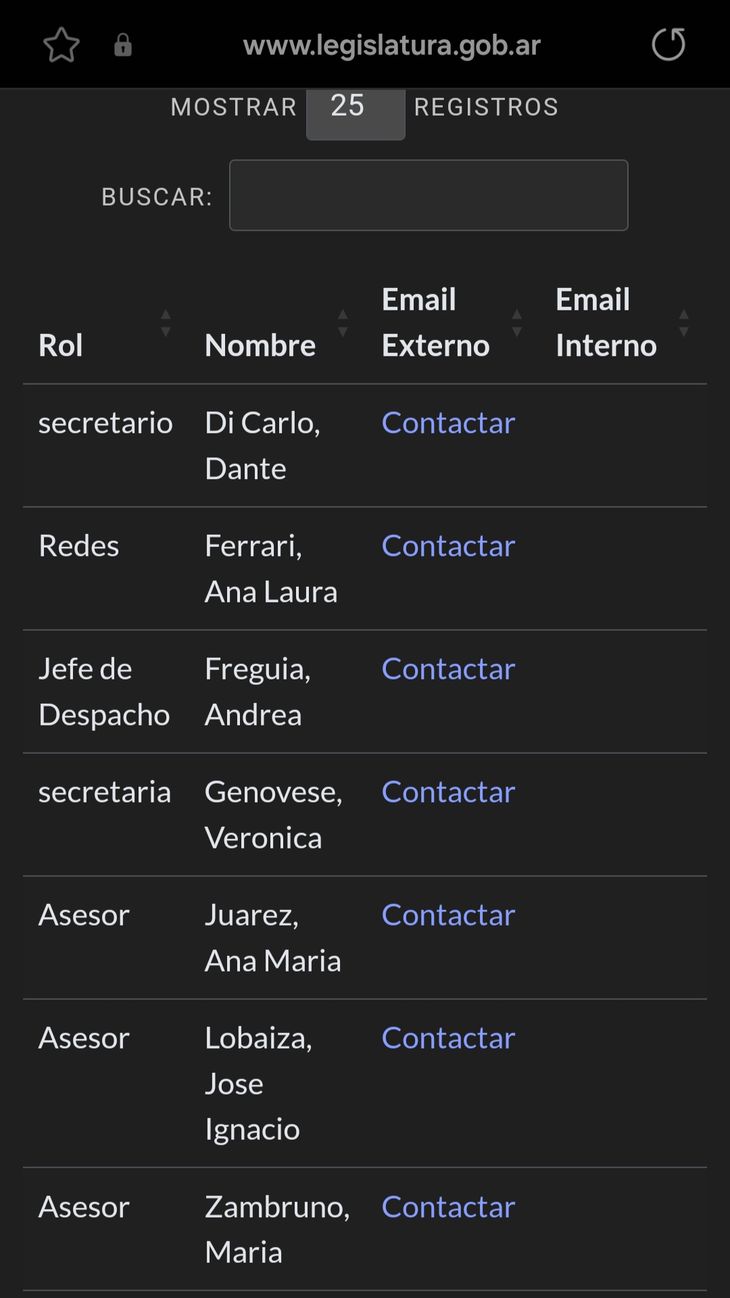Toggle ascending order on the Email Interno column

point(684,315)
